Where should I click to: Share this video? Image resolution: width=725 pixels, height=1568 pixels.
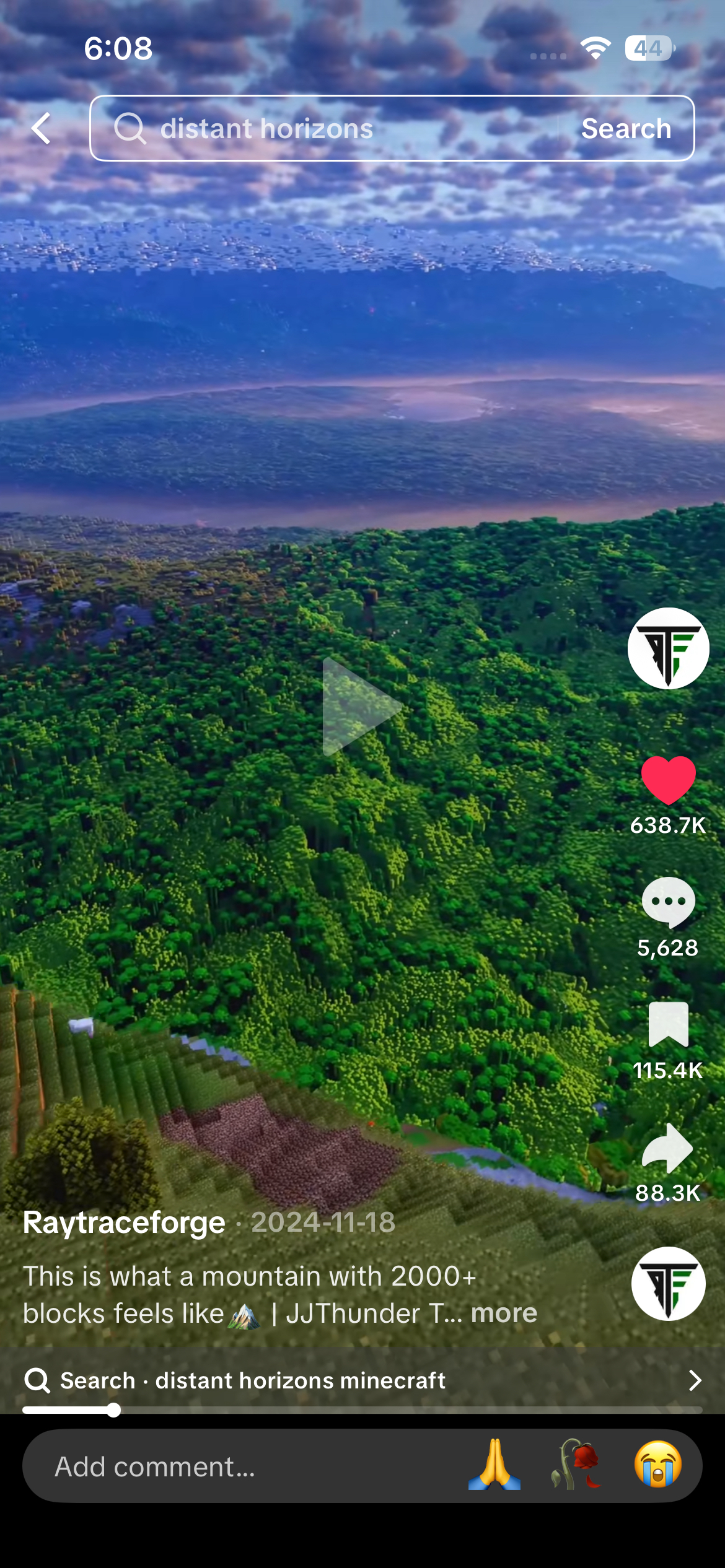668,1148
